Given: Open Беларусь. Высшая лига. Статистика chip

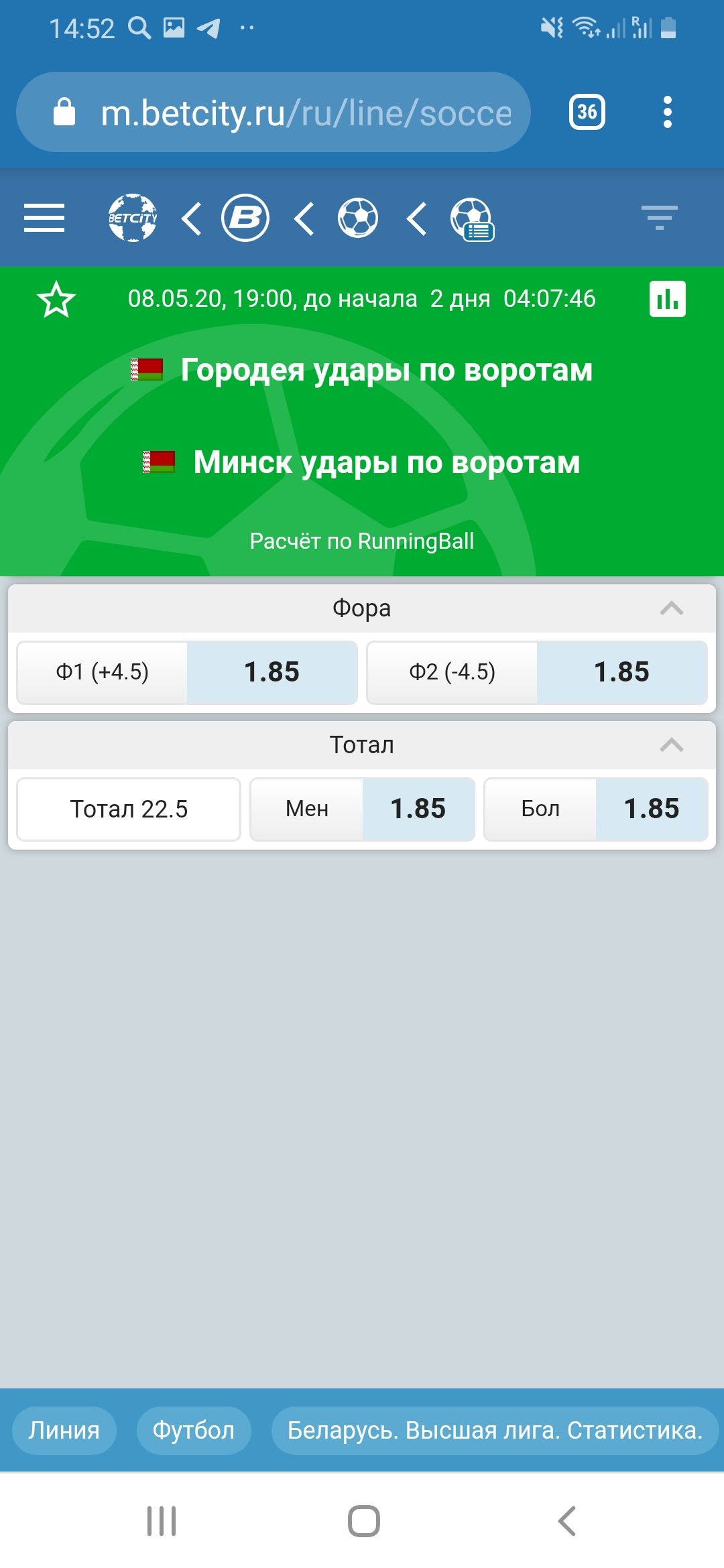Looking at the screenshot, I should (495, 1431).
